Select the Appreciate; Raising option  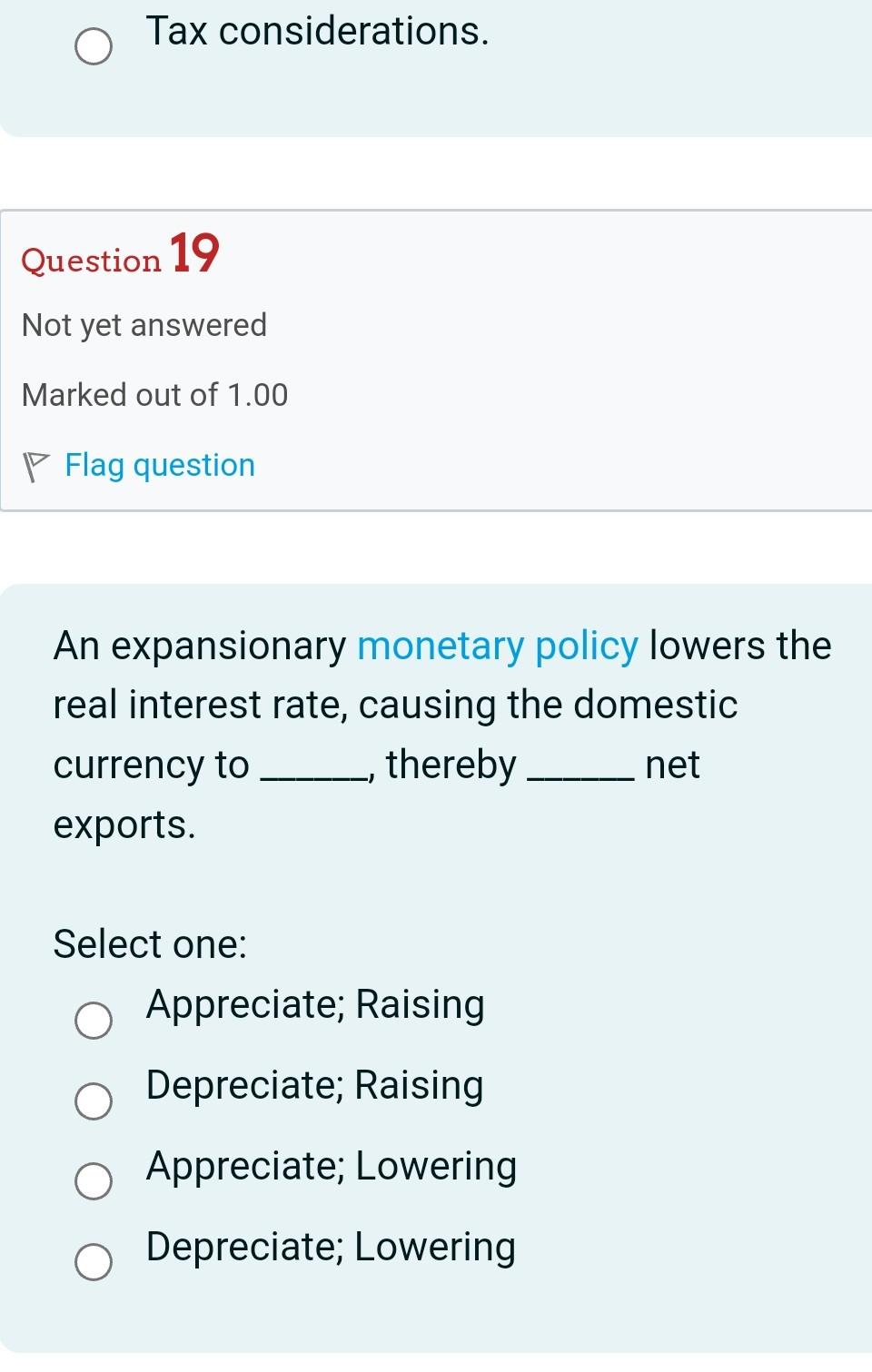pyautogui.click(x=316, y=1003)
